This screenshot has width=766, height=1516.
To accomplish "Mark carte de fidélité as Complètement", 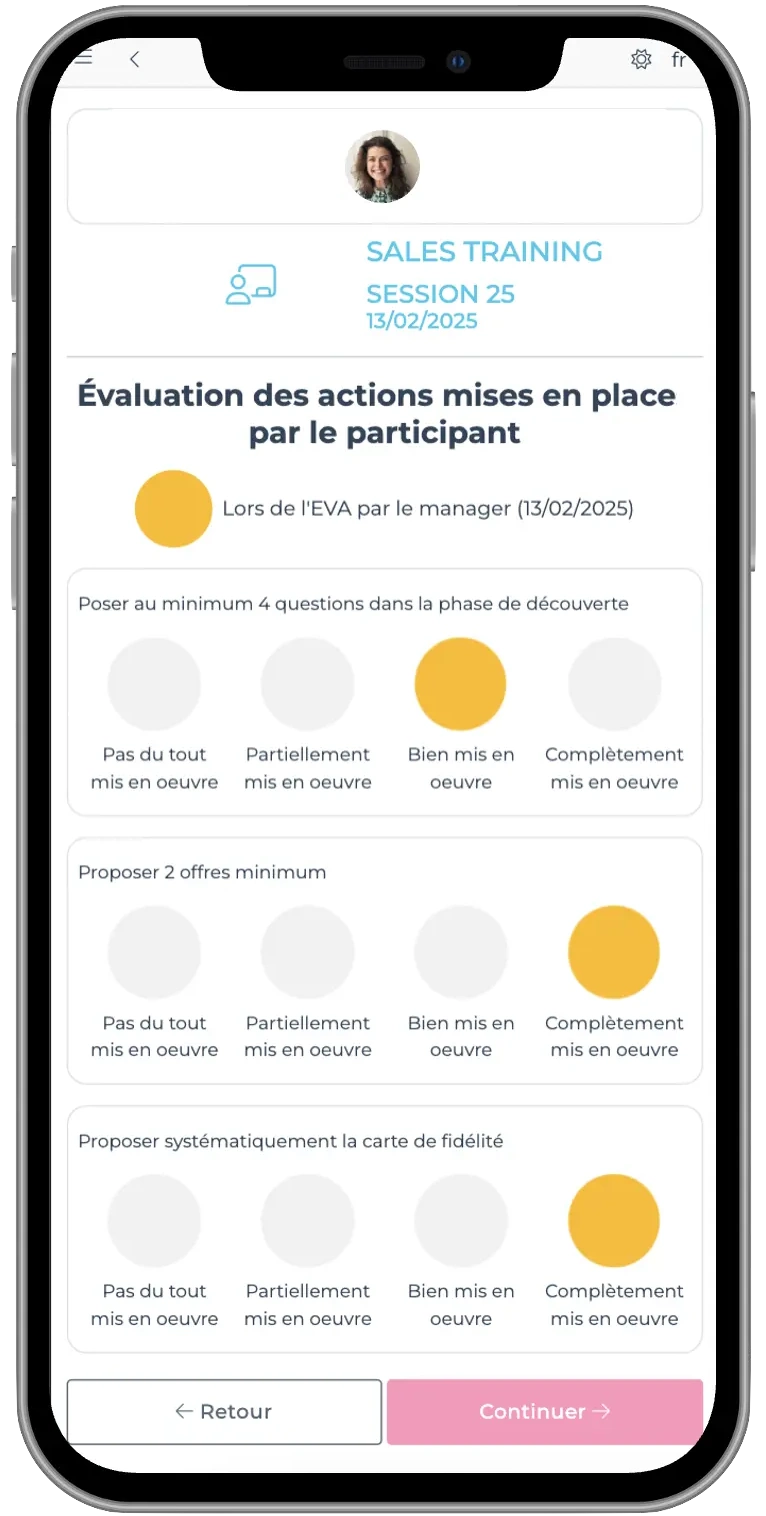I will [x=614, y=1220].
